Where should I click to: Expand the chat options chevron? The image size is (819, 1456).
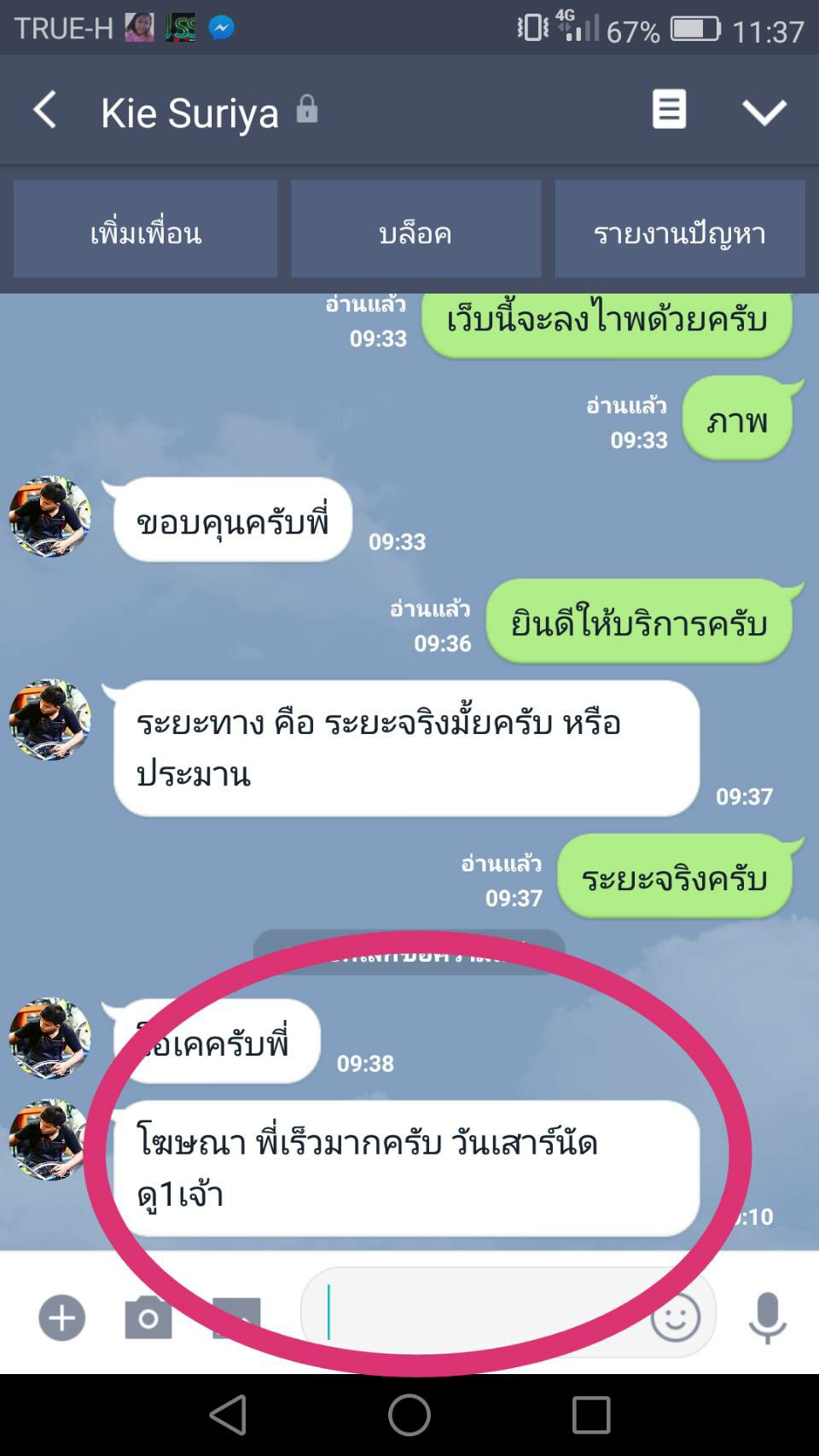(x=764, y=112)
